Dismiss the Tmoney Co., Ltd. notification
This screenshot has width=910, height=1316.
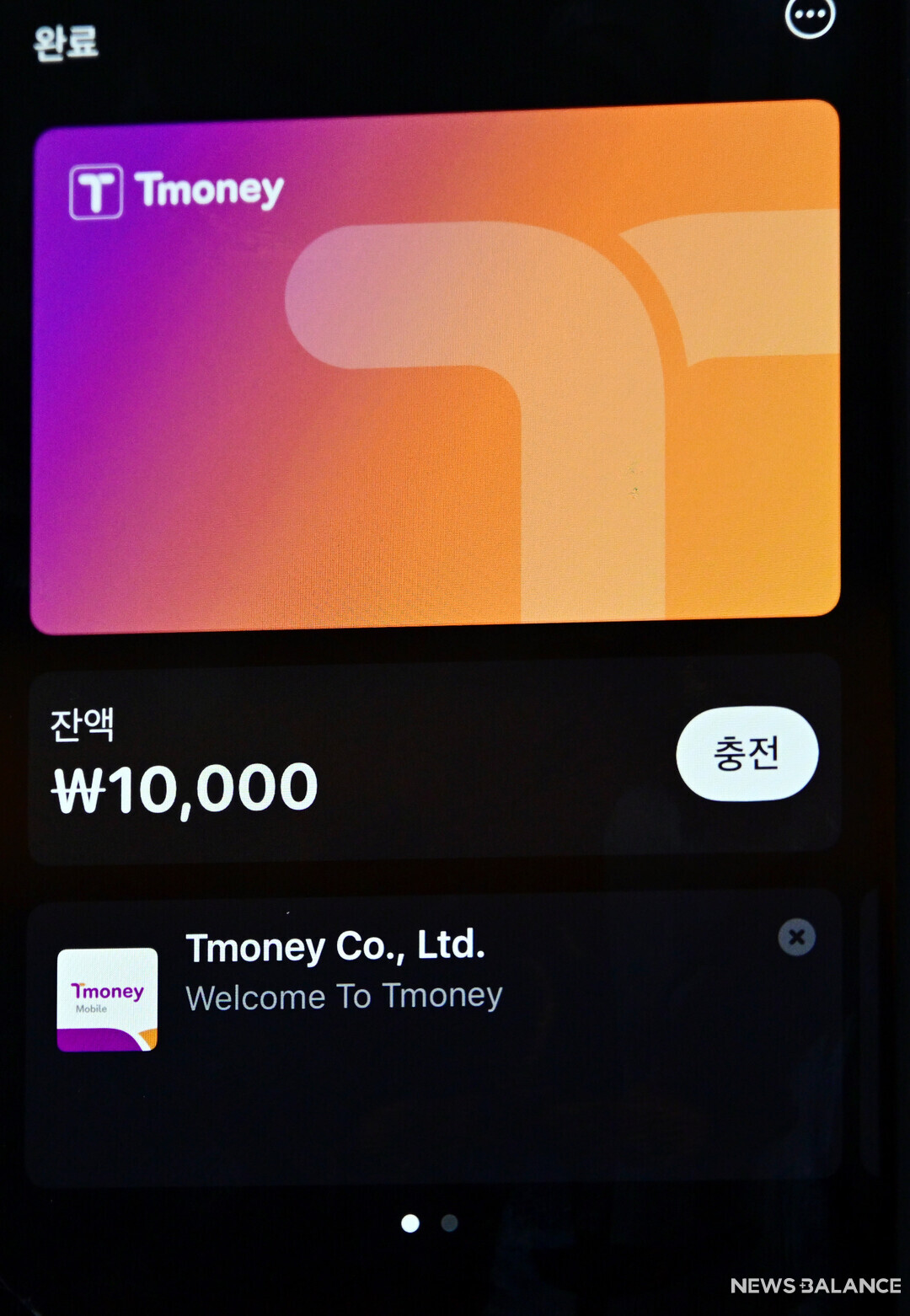click(796, 937)
